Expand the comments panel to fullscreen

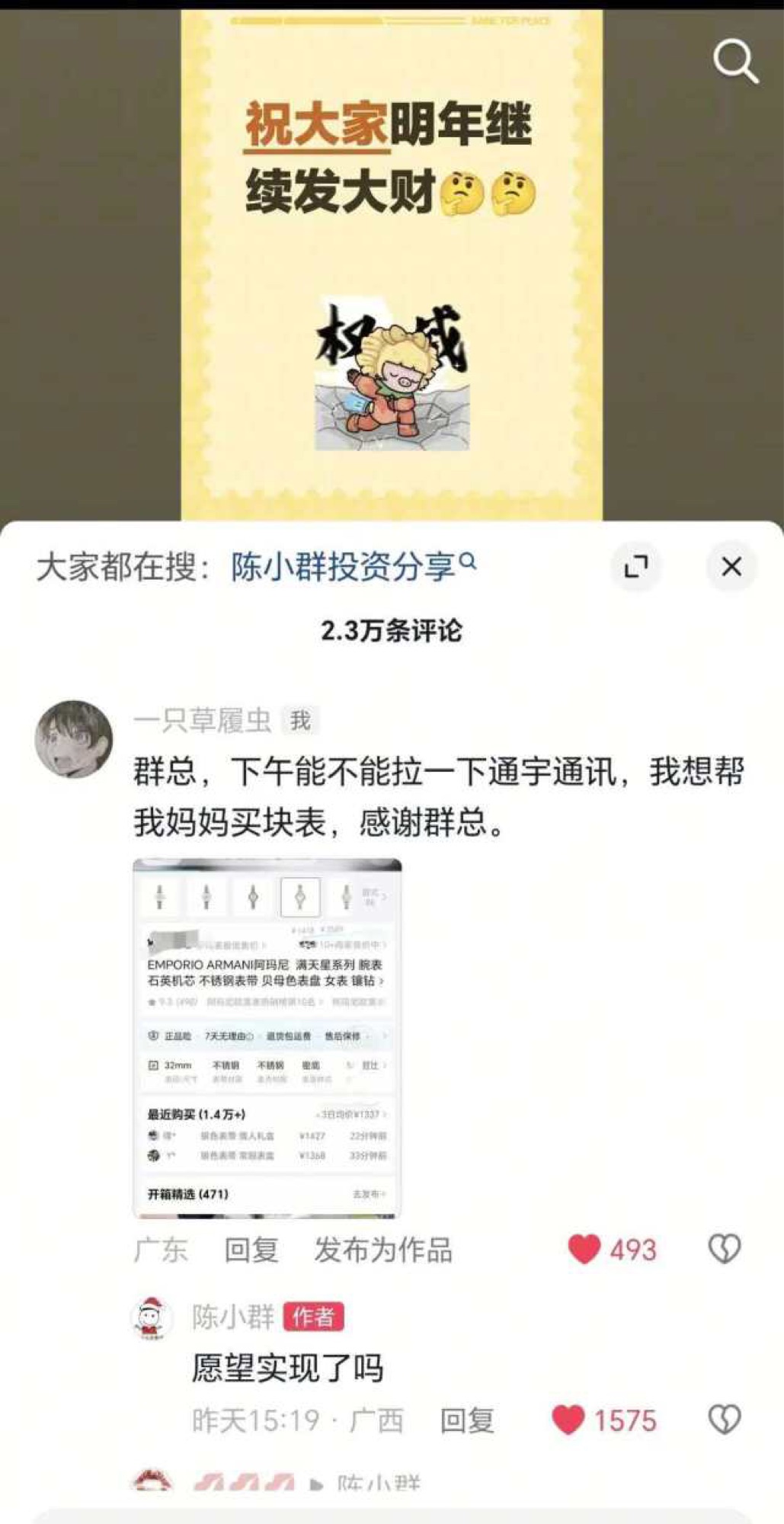[636, 566]
